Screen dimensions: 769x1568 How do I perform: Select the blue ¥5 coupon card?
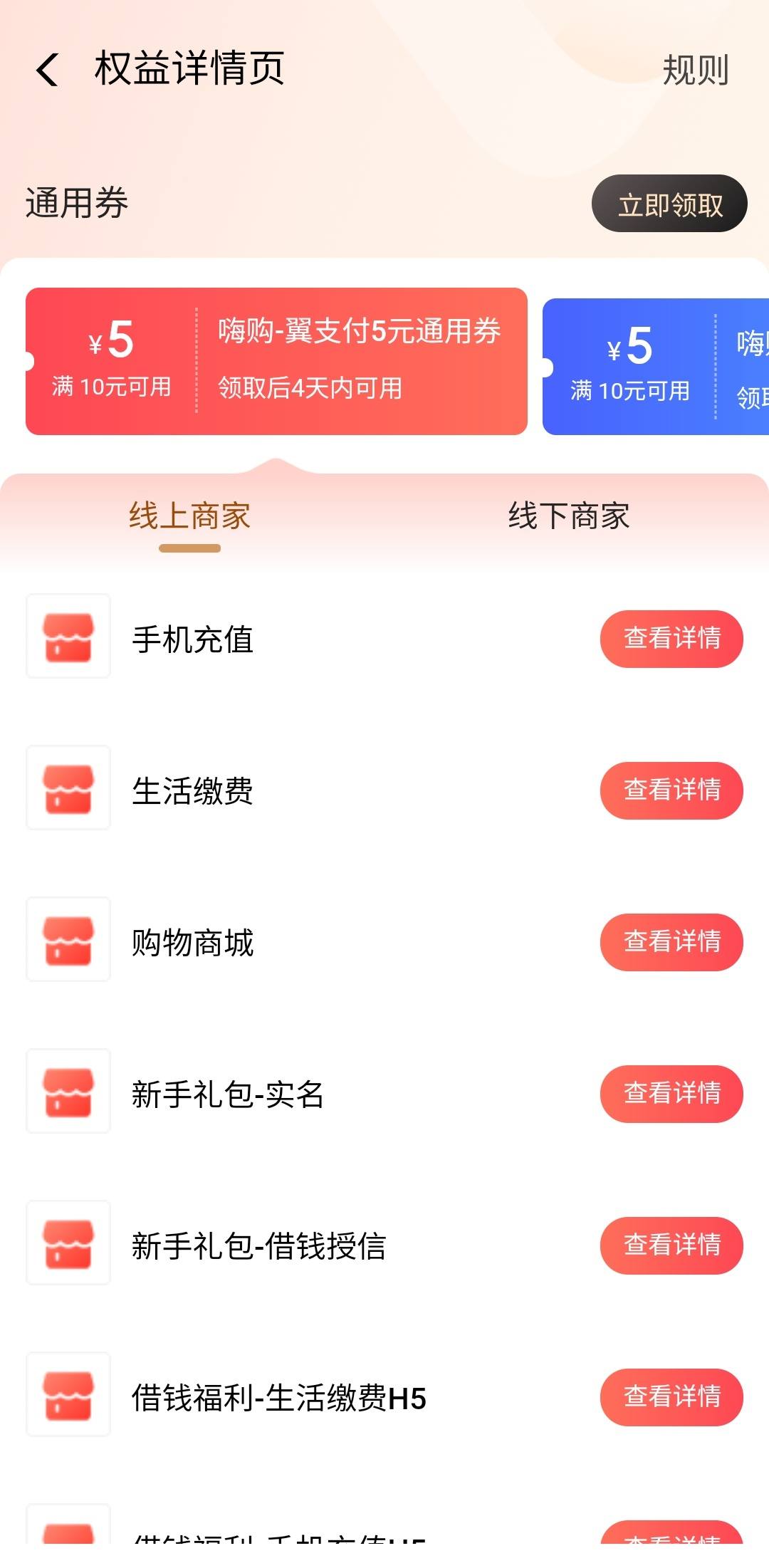655,366
